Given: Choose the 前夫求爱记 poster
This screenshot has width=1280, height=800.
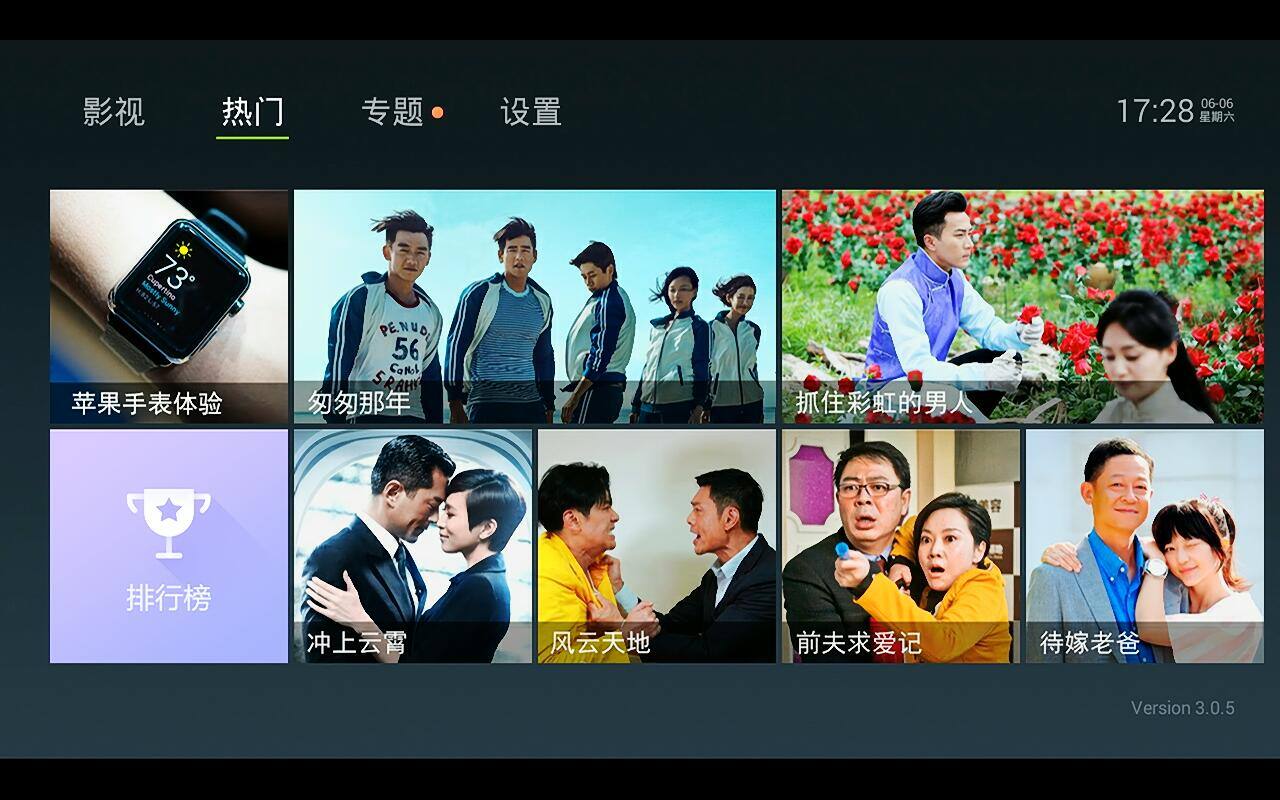Looking at the screenshot, I should point(900,546).
